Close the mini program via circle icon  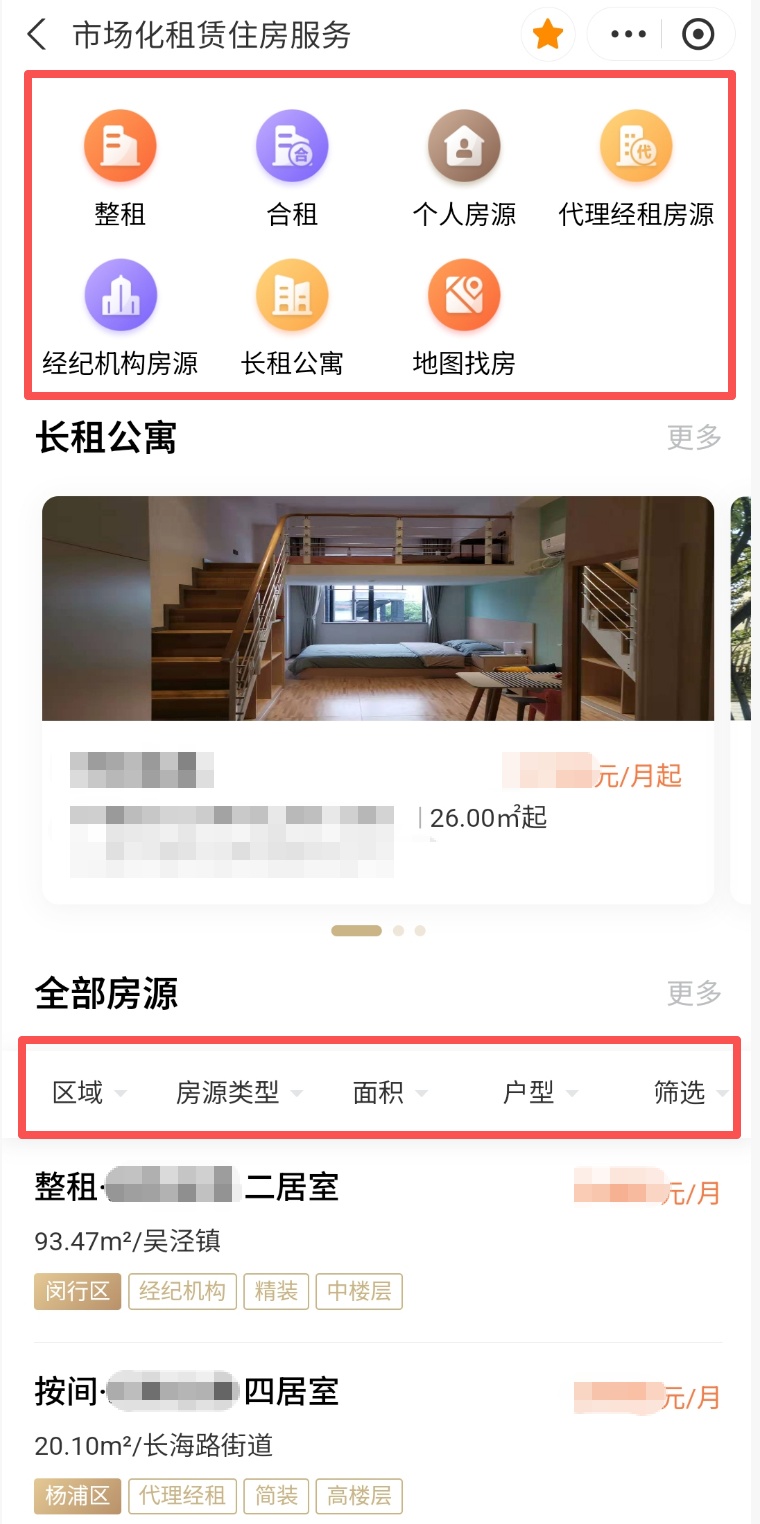(x=698, y=35)
